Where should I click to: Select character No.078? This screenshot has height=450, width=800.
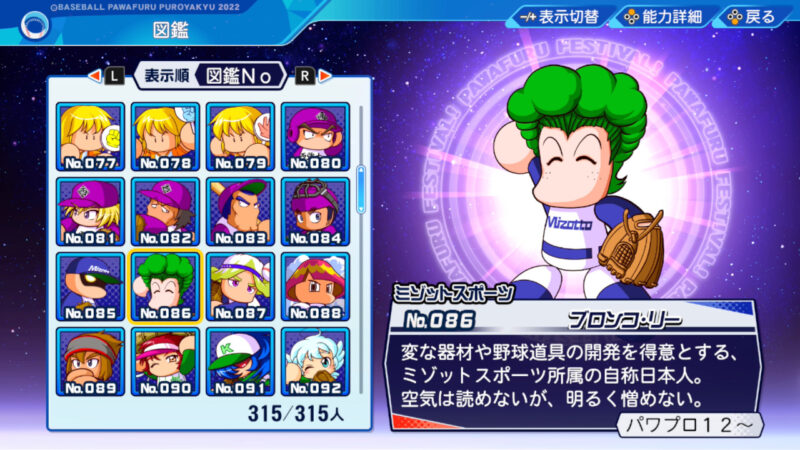click(166, 136)
